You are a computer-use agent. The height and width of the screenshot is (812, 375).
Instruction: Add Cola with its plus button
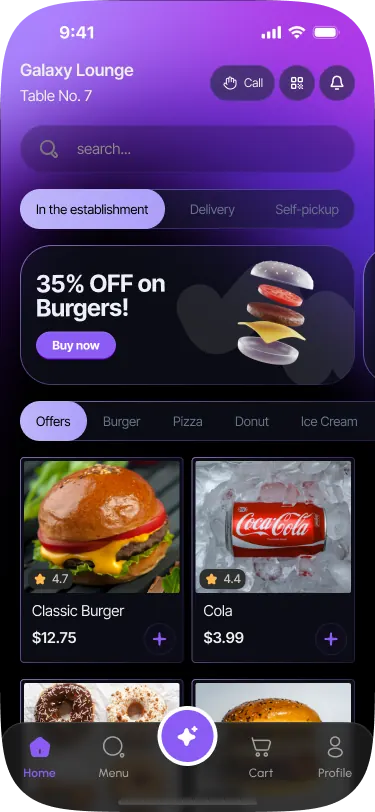point(331,639)
